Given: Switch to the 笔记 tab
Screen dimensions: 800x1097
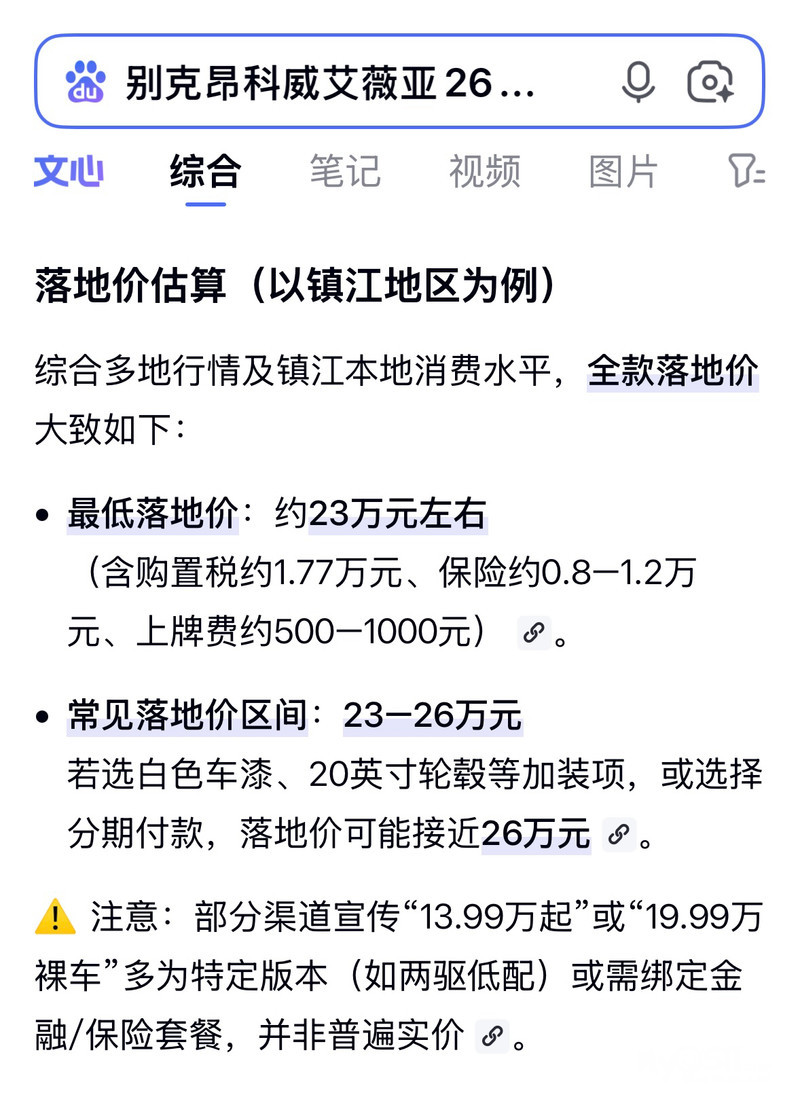Looking at the screenshot, I should (345, 172).
